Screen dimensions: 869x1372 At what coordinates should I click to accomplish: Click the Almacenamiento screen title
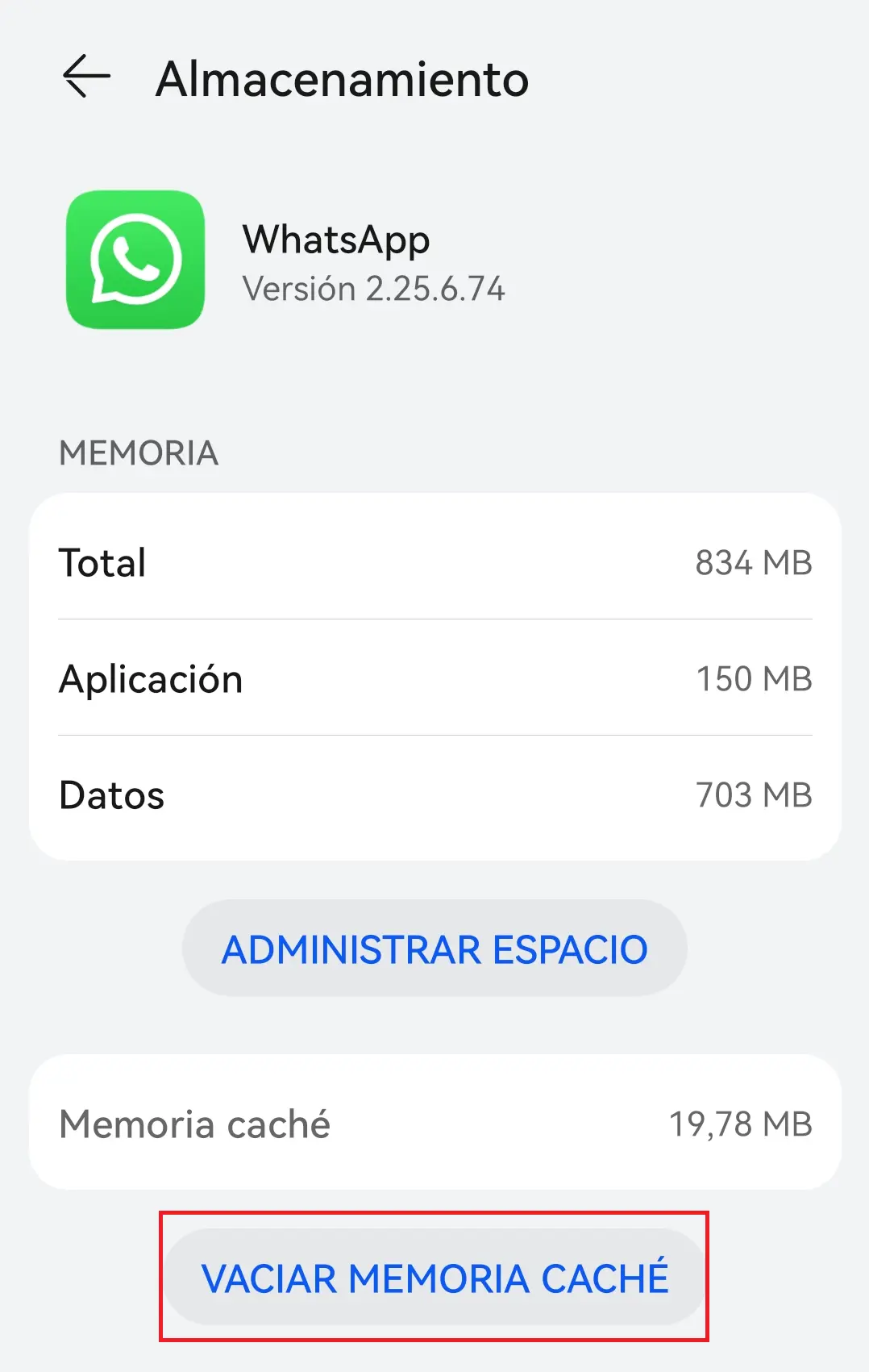342,79
